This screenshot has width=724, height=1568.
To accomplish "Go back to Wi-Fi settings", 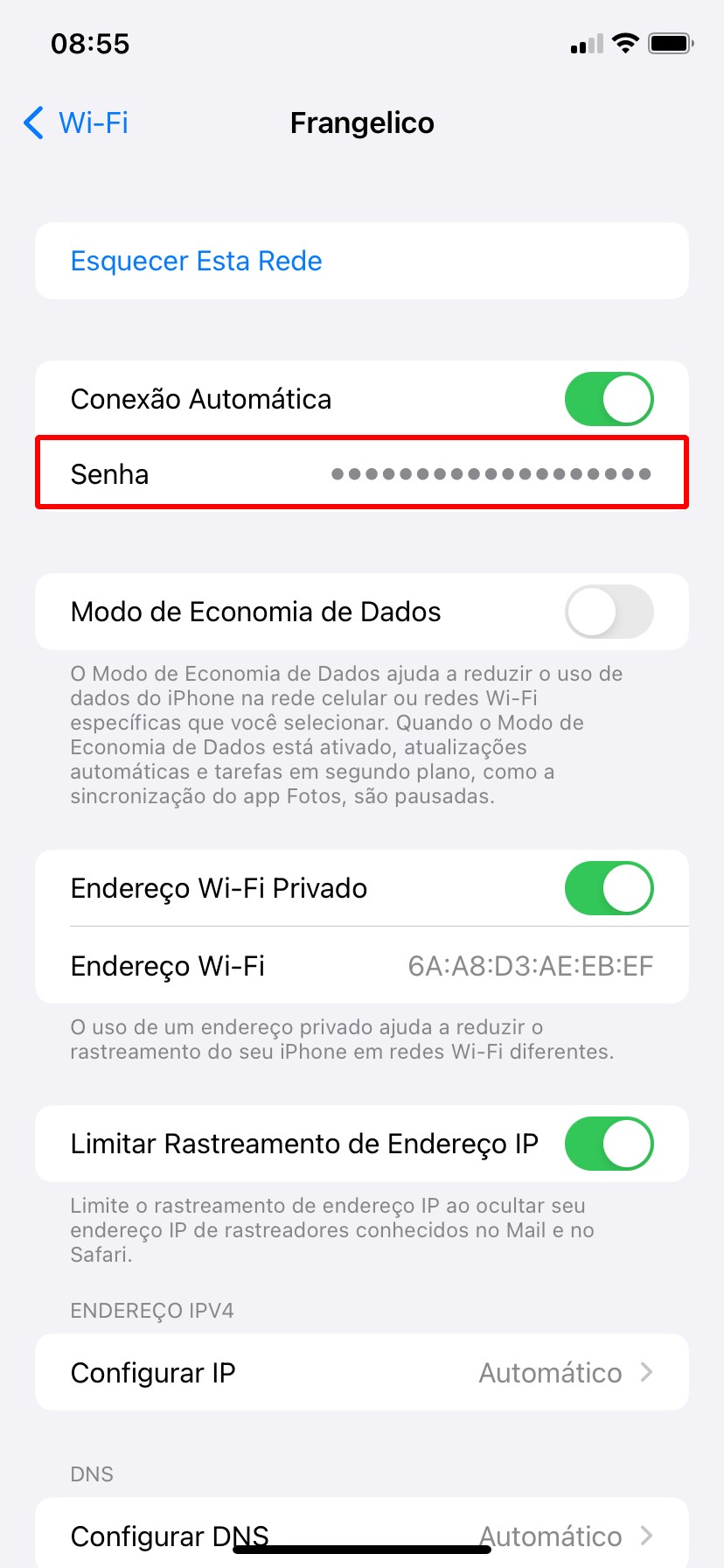I will click(x=76, y=123).
